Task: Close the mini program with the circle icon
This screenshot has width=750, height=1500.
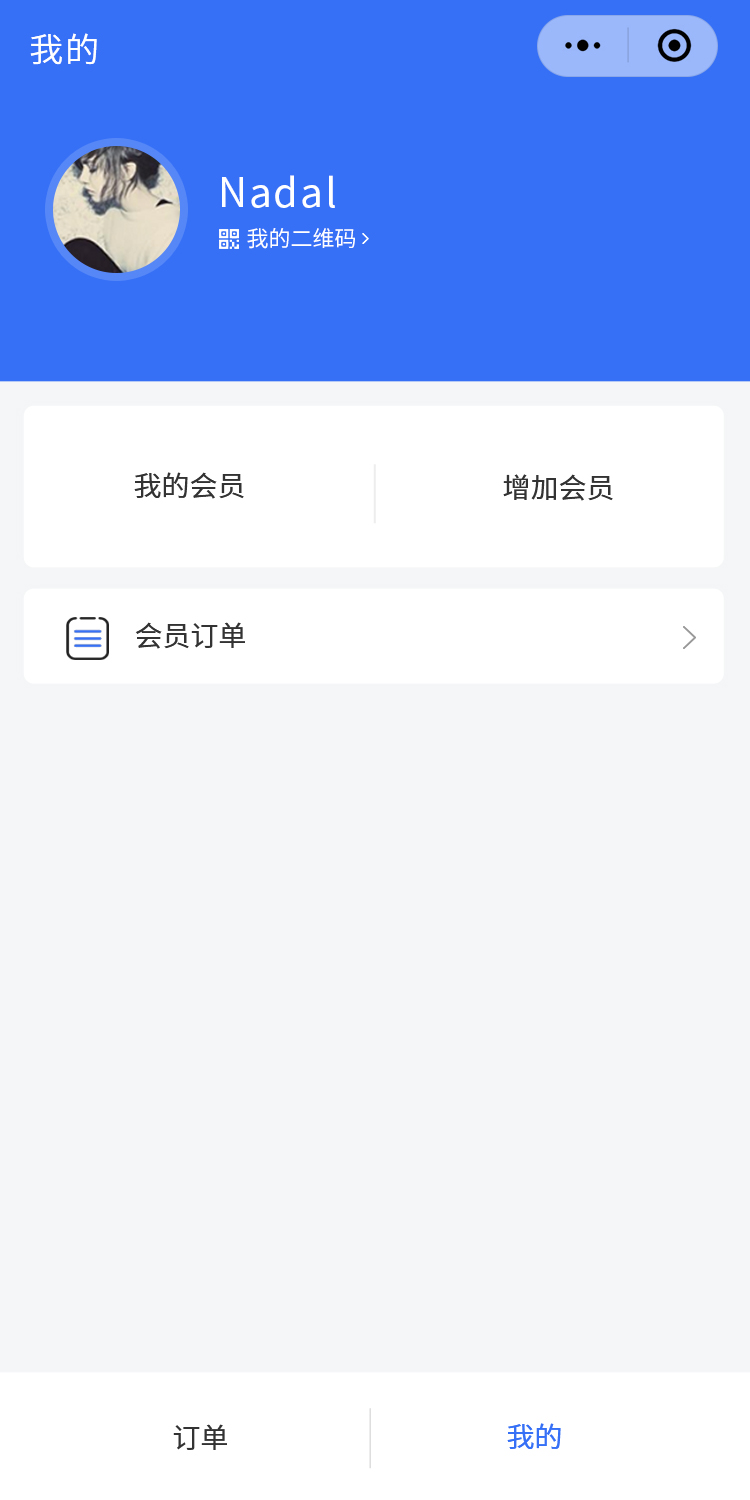Action: point(674,46)
